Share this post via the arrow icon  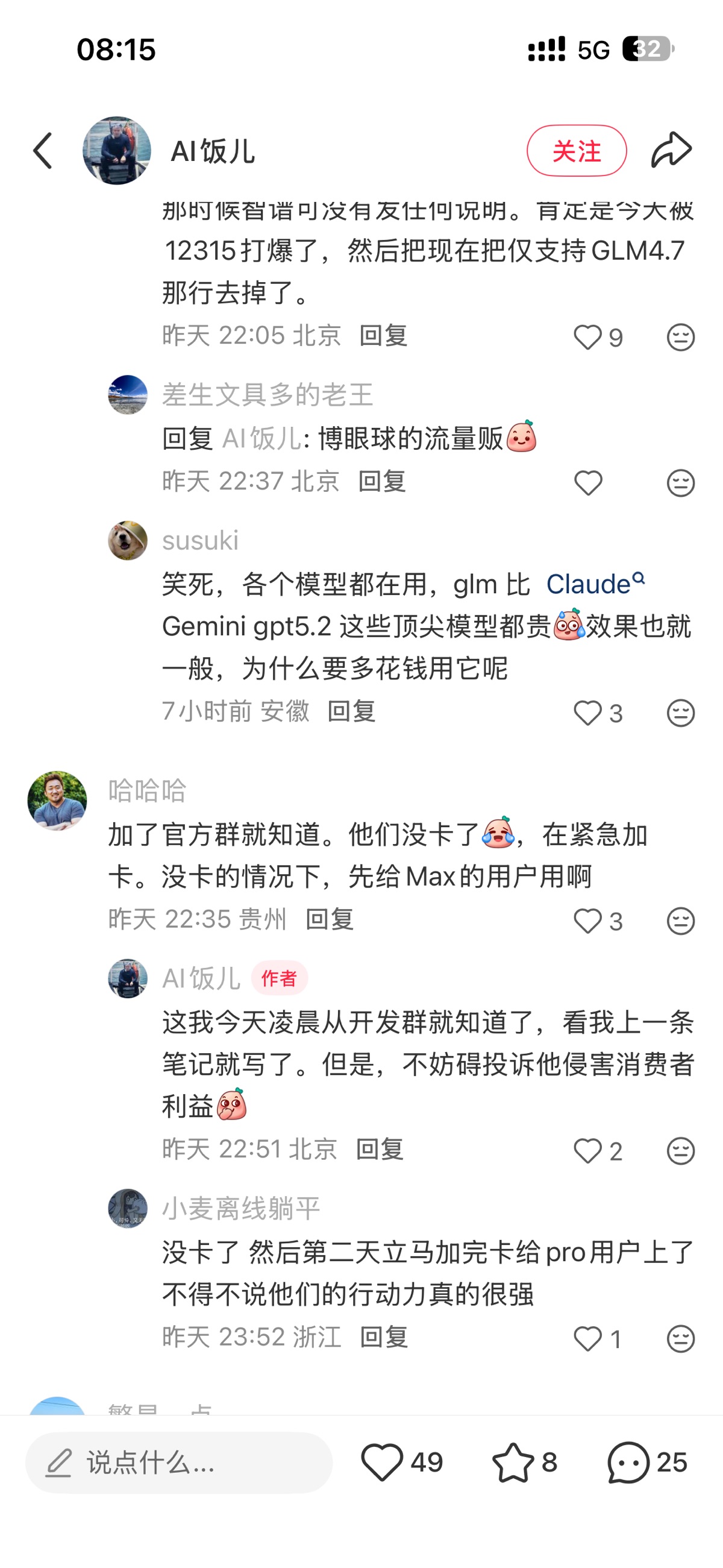click(671, 150)
